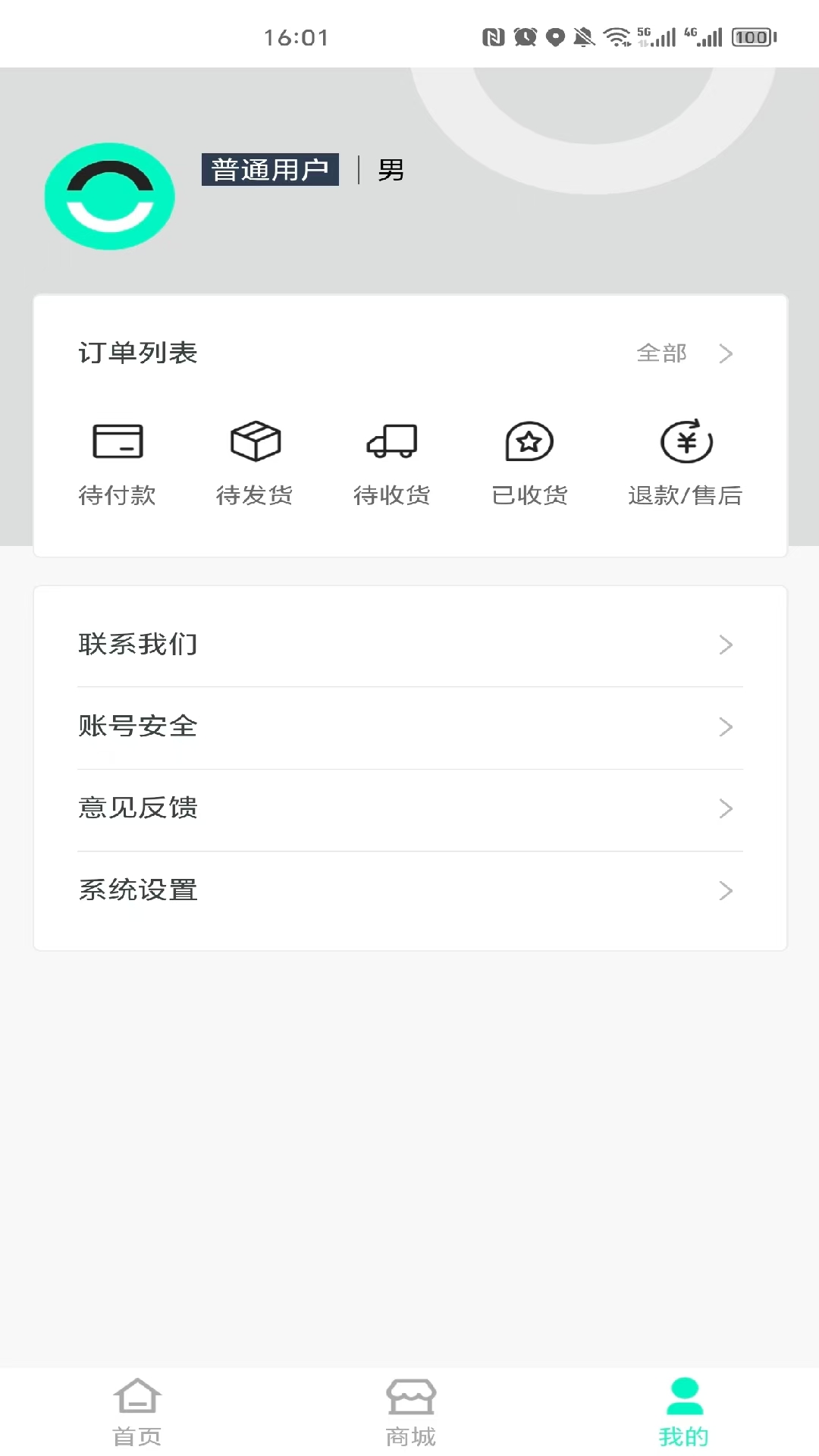Open the profile avatar

(110, 196)
